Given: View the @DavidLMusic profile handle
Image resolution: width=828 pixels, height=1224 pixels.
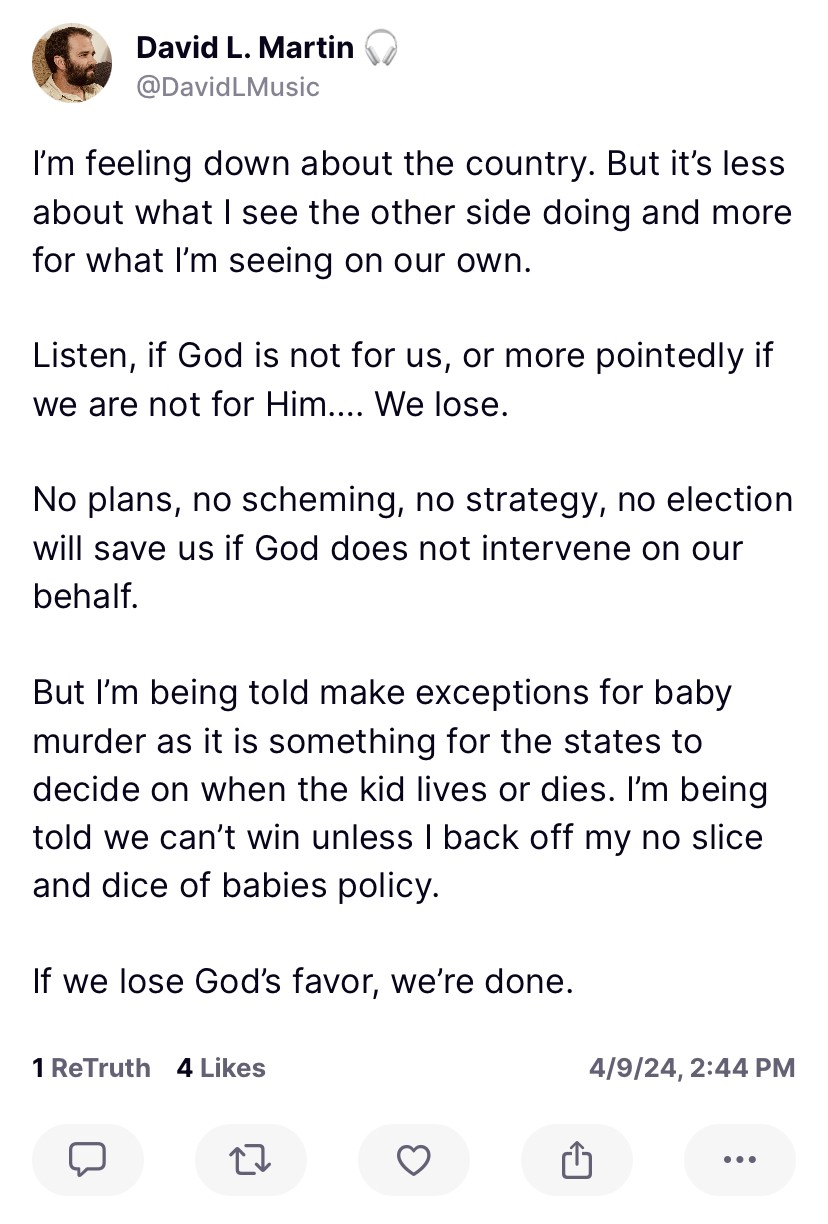Looking at the screenshot, I should pyautogui.click(x=227, y=87).
